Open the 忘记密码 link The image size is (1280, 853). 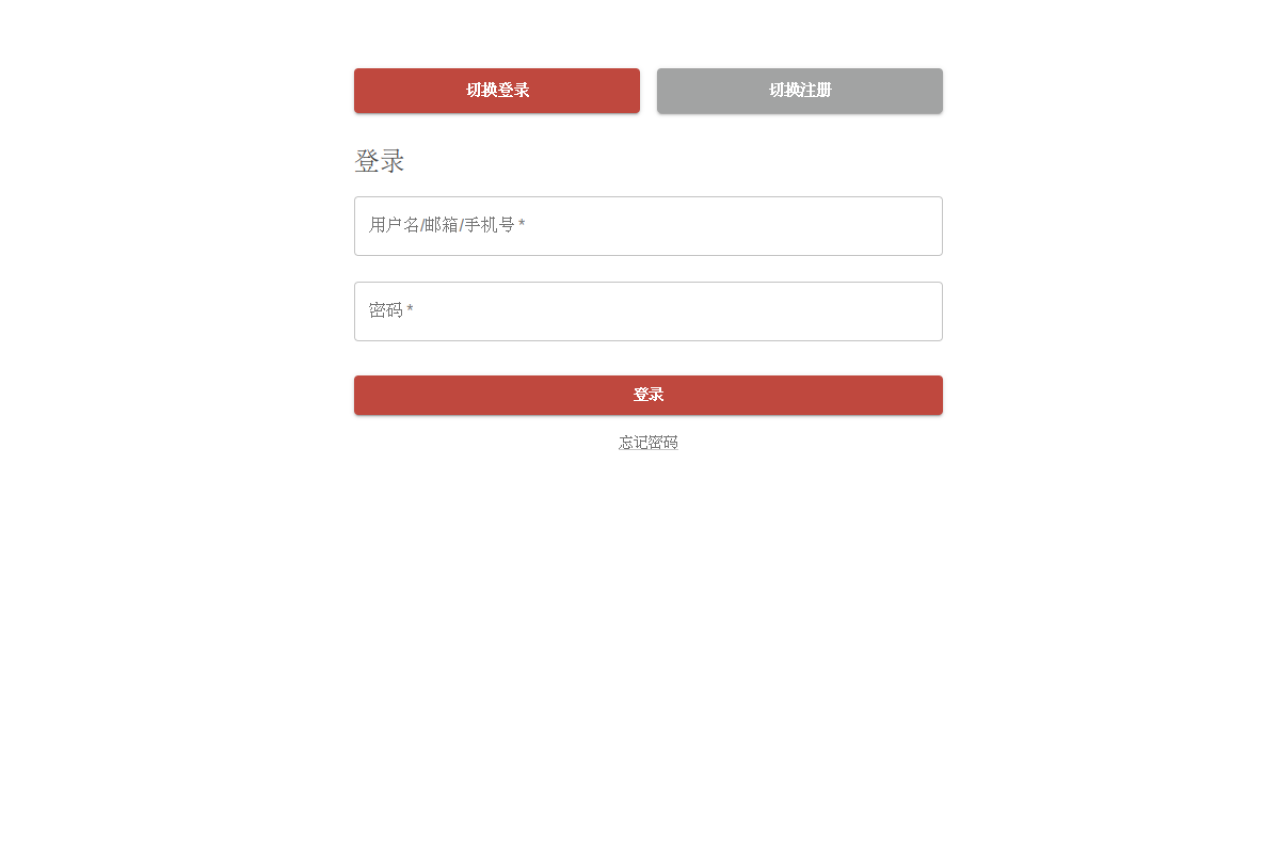[x=648, y=442]
